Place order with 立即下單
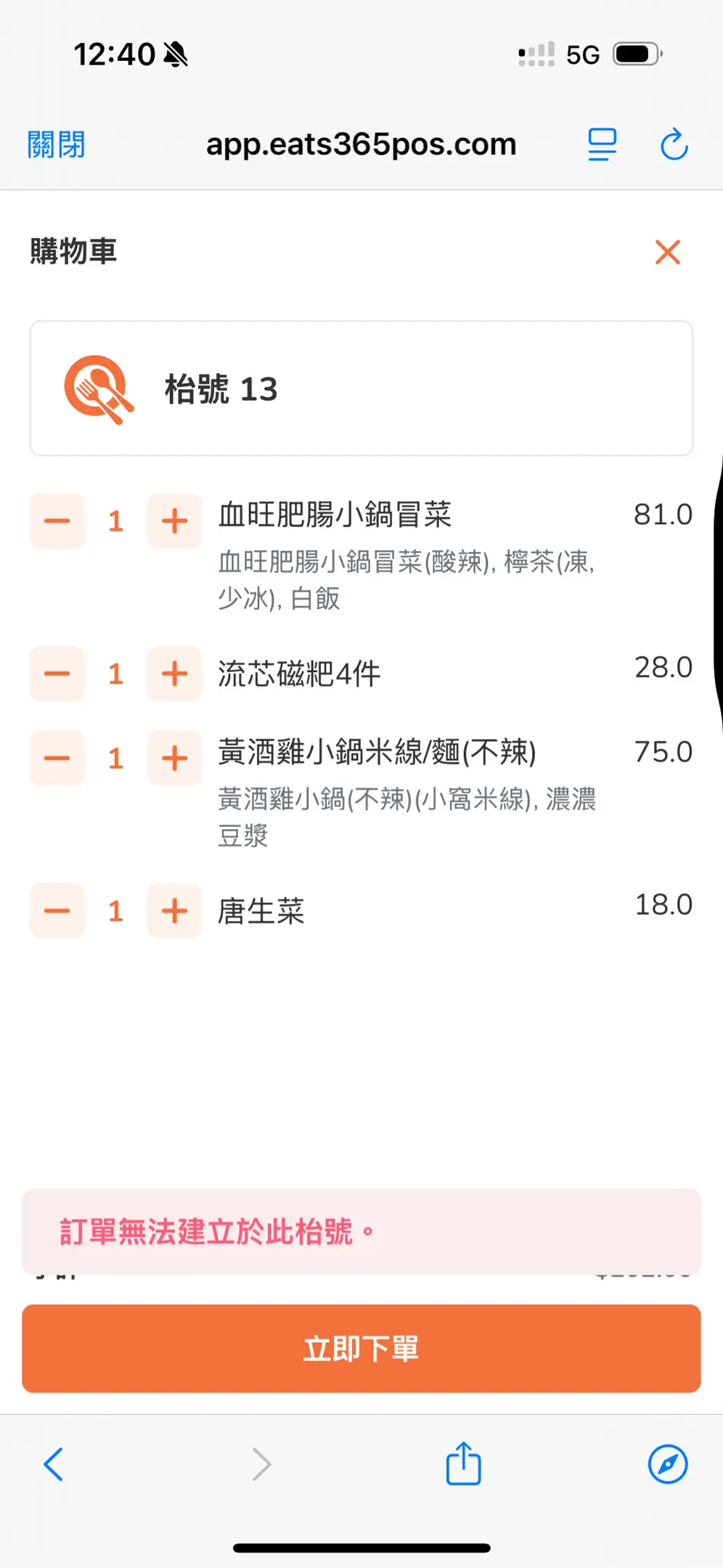 tap(361, 1349)
